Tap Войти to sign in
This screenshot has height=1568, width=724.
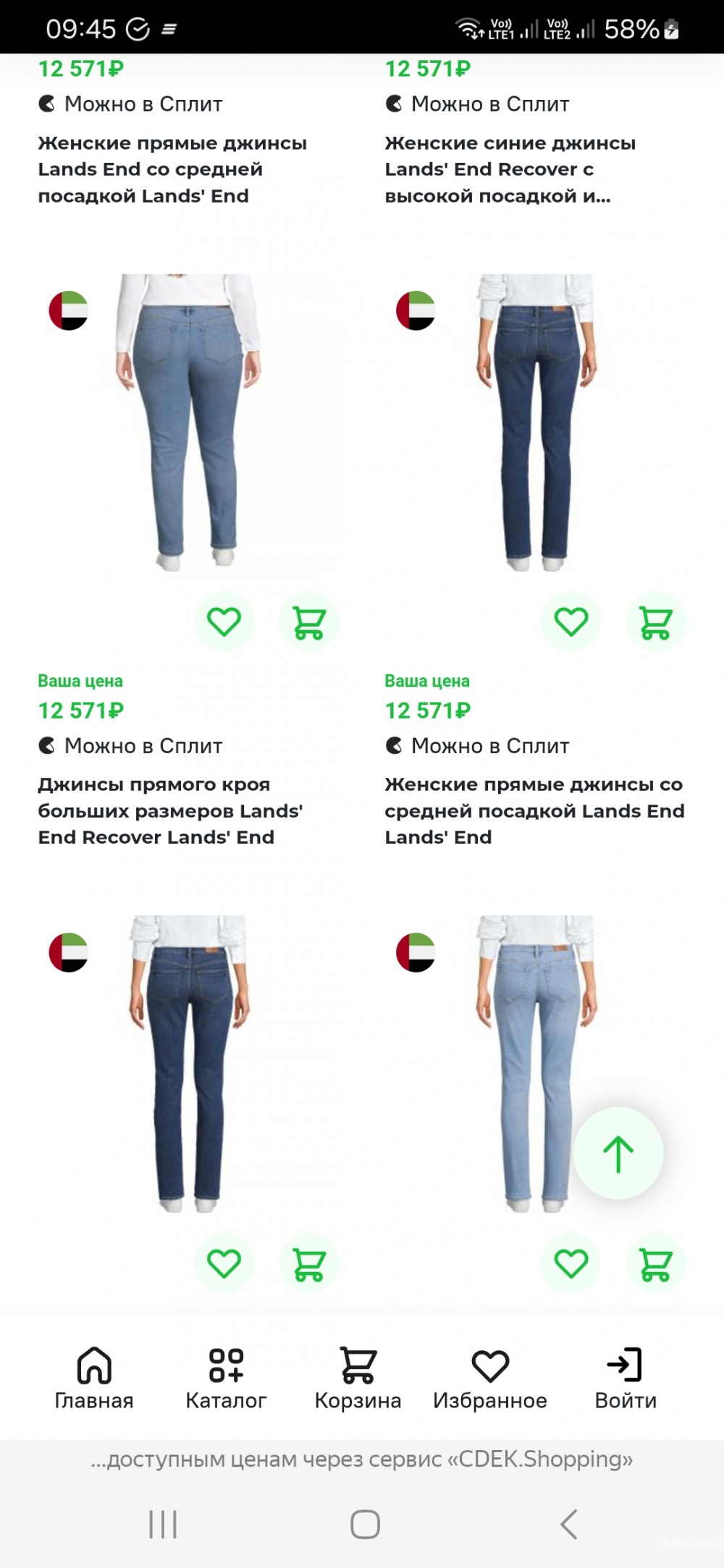coord(626,1379)
